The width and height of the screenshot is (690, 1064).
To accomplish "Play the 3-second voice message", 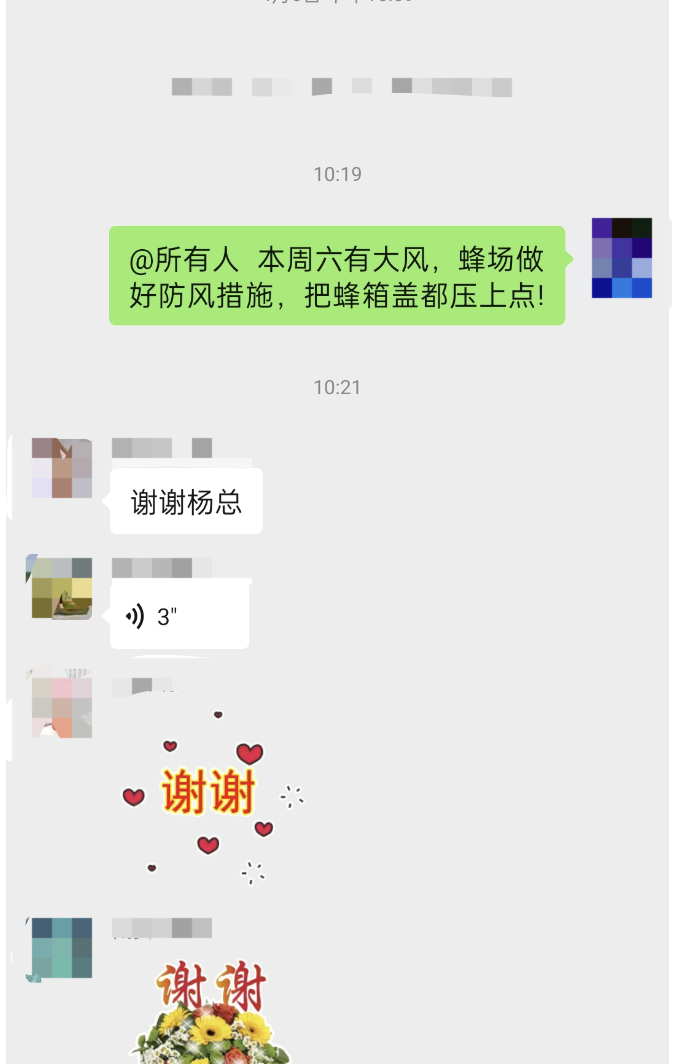I will 180,616.
